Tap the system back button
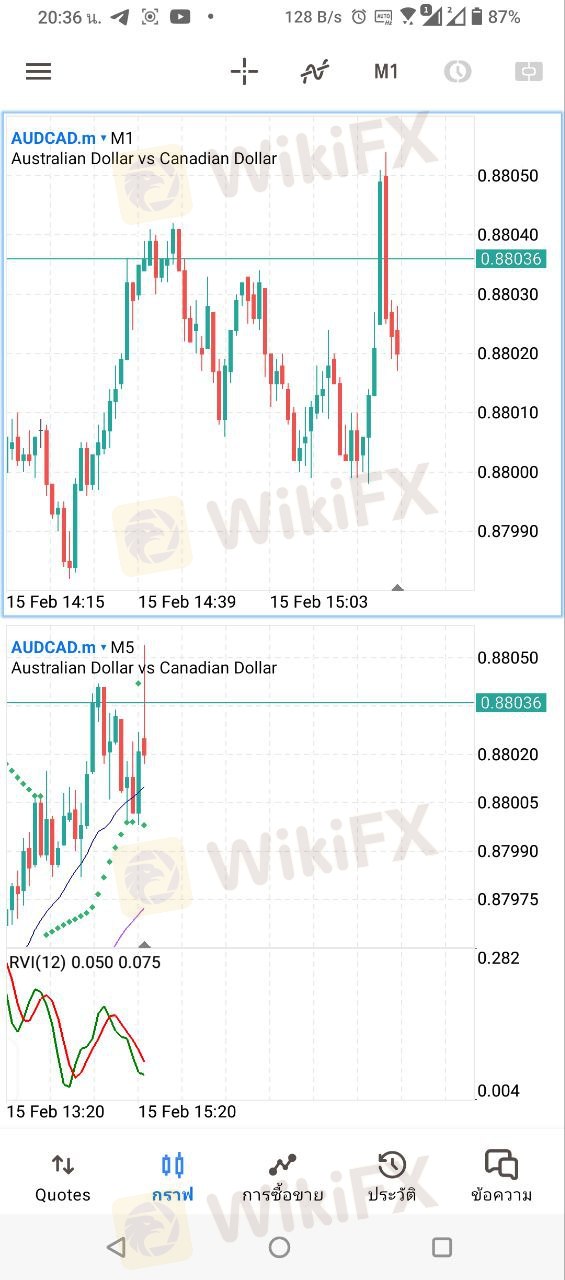The width and height of the screenshot is (565, 1280). coord(116,1247)
